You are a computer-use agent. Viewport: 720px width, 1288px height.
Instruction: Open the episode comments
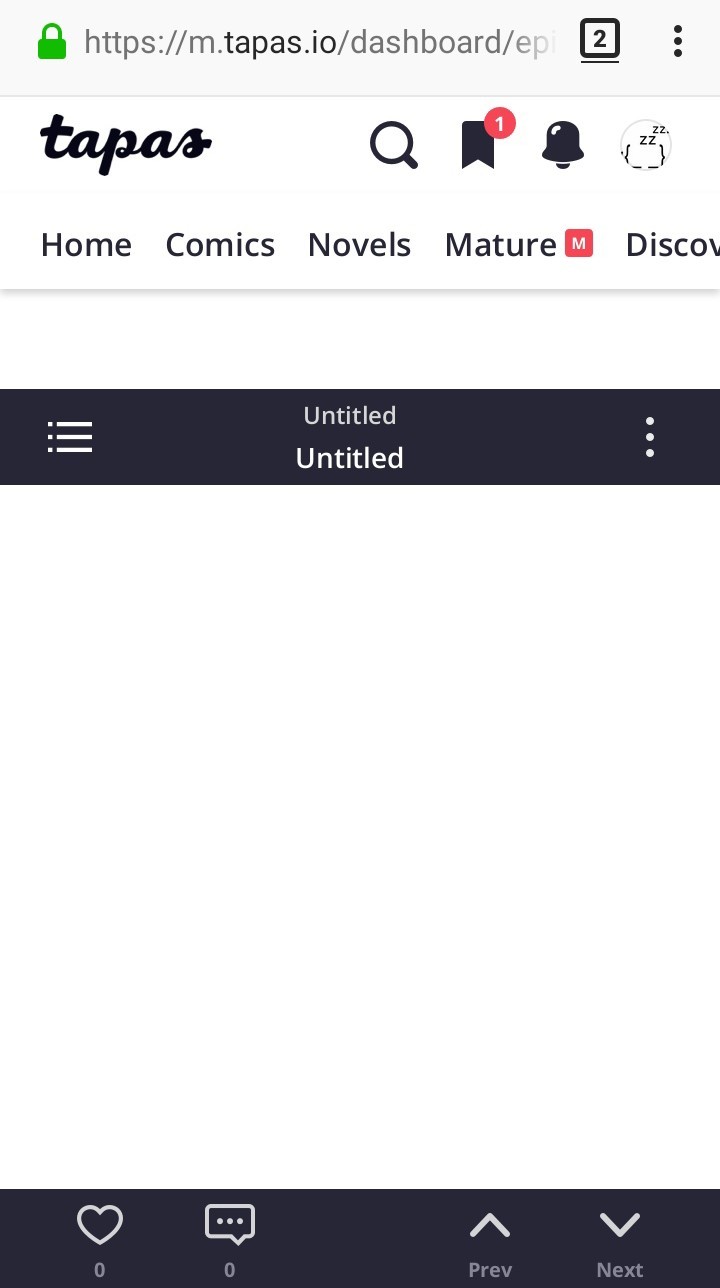tap(230, 1236)
